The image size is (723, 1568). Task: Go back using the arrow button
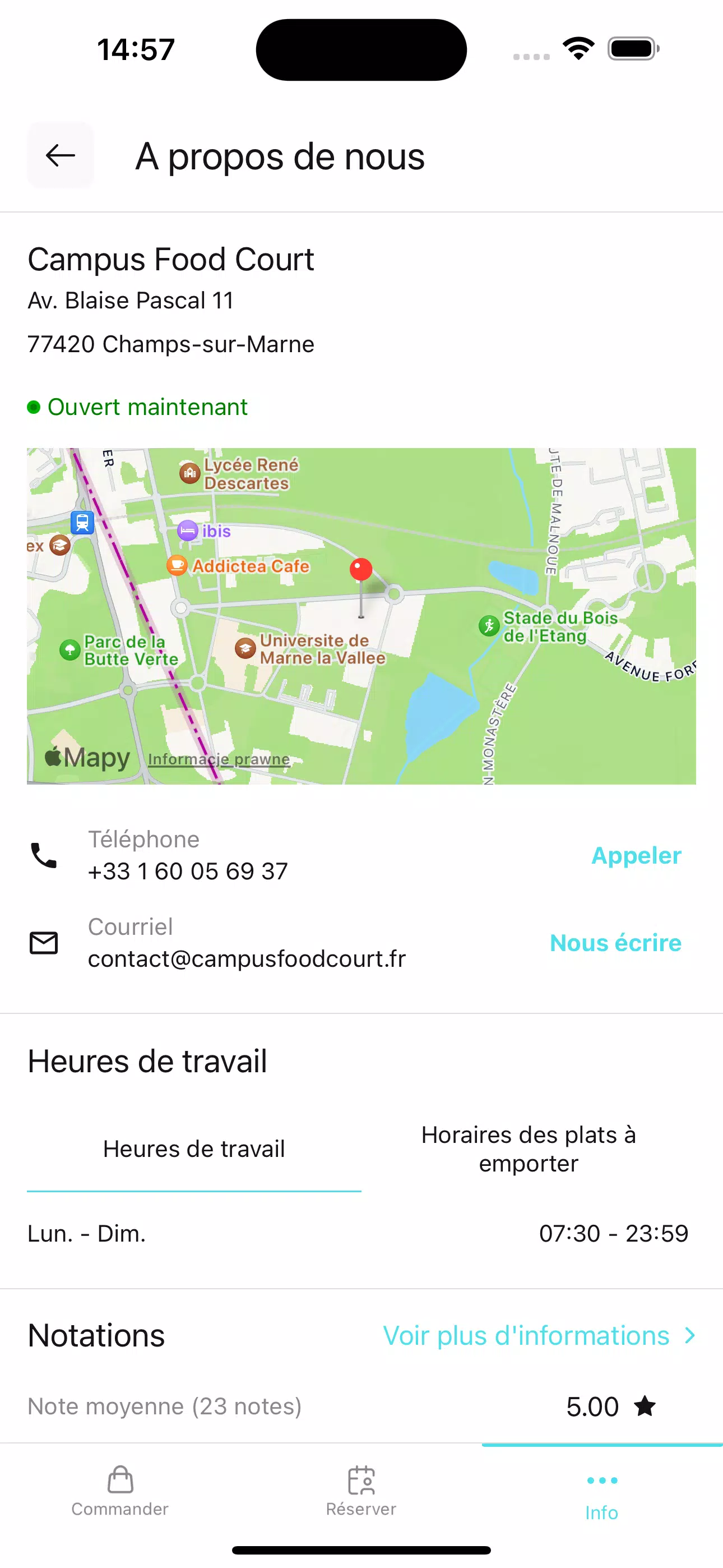click(61, 155)
